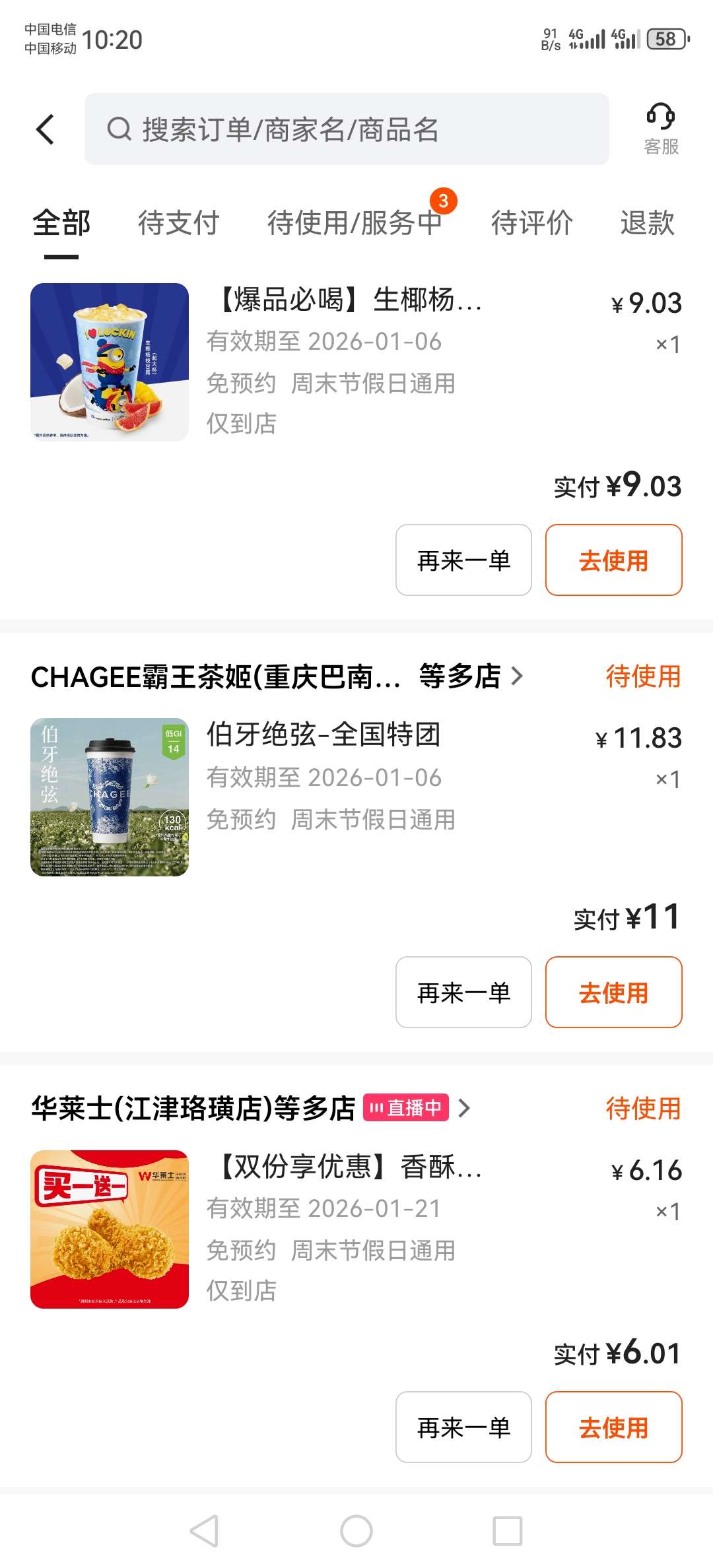Open the 伯牙绝弦-全国特团 order
Image resolution: width=713 pixels, height=1568 pixels.
tap(323, 735)
